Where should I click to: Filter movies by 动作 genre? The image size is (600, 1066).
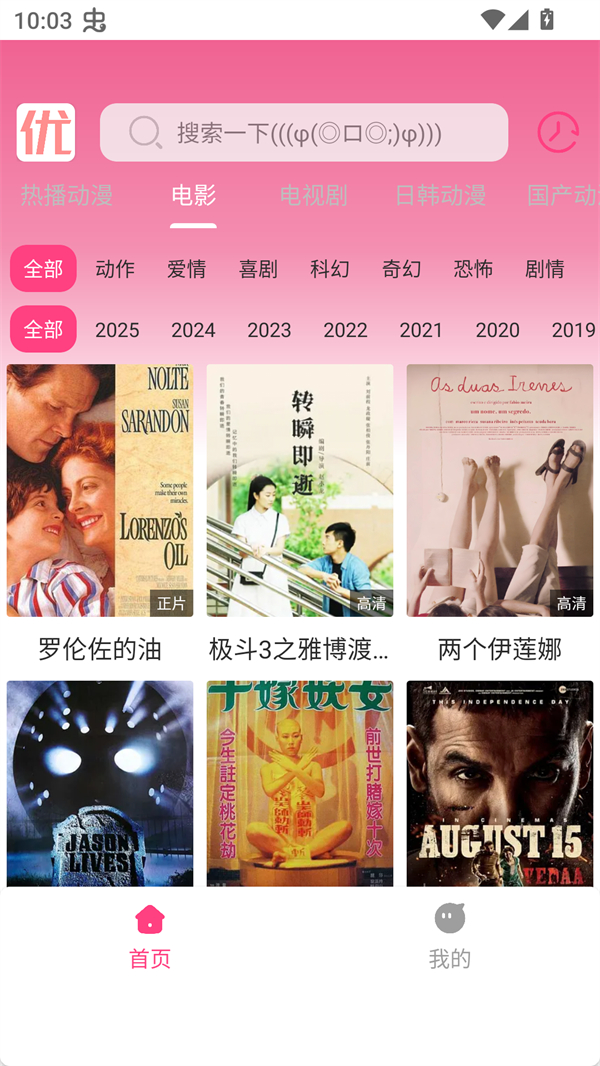point(115,268)
